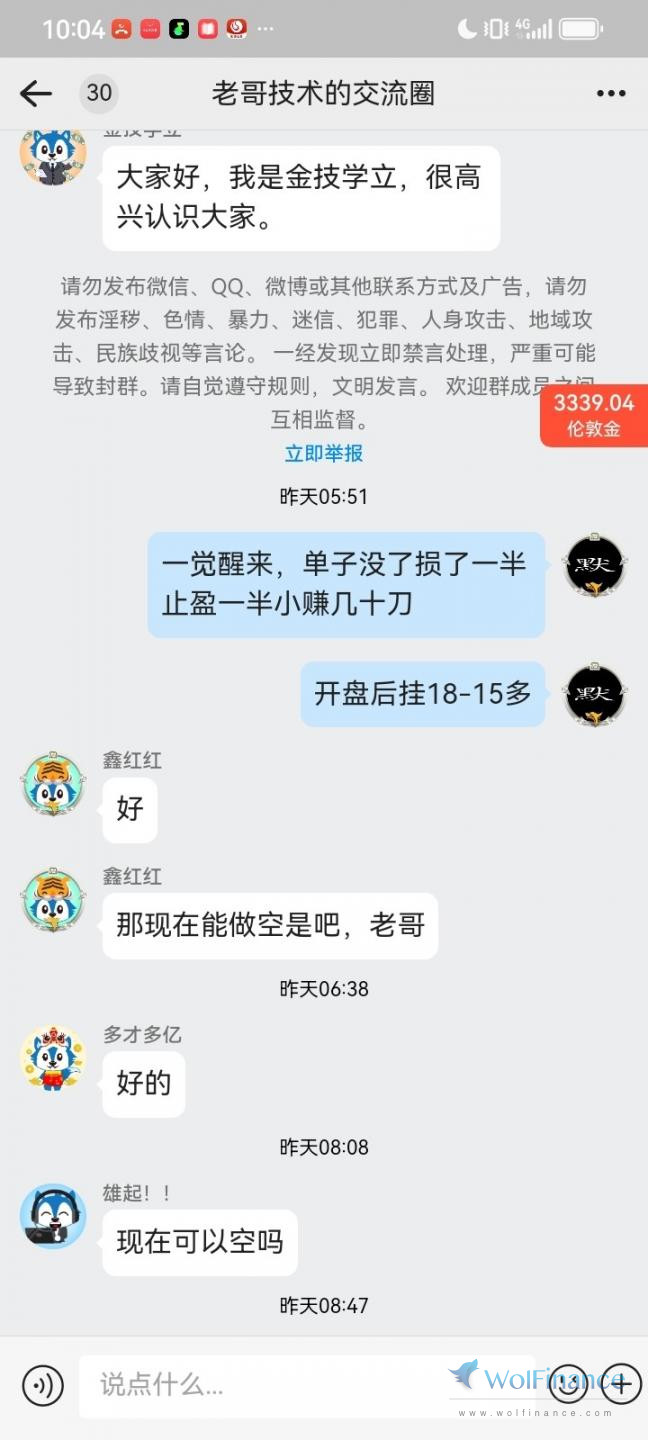Open 多才多亿's profile avatar
The width and height of the screenshot is (648, 1440).
pos(52,1058)
